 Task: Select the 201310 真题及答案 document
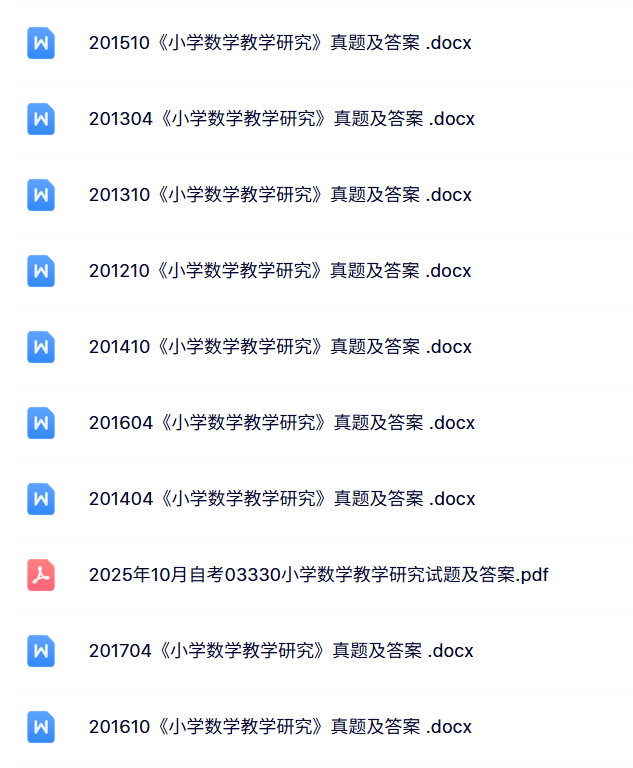tap(280, 195)
